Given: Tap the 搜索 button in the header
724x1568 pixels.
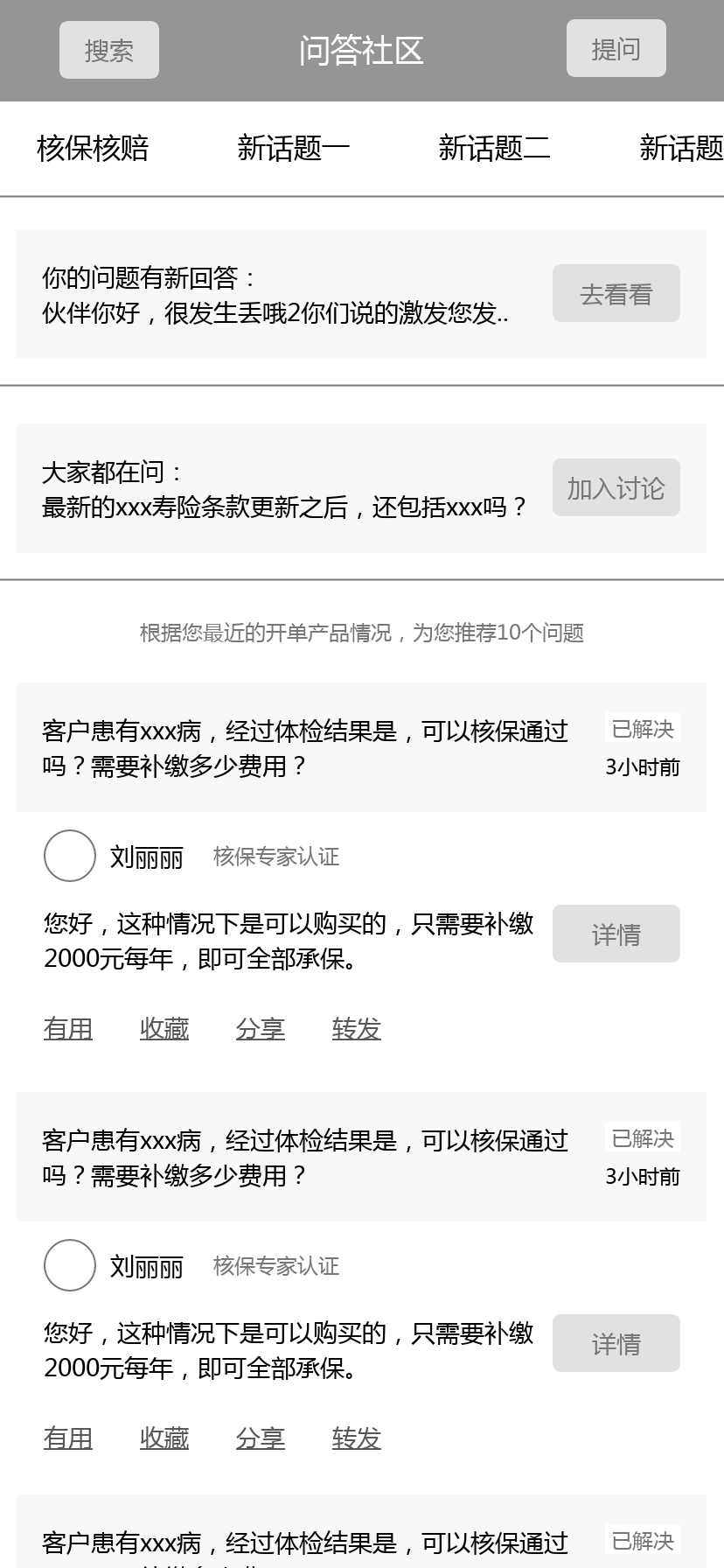Looking at the screenshot, I should click(109, 50).
